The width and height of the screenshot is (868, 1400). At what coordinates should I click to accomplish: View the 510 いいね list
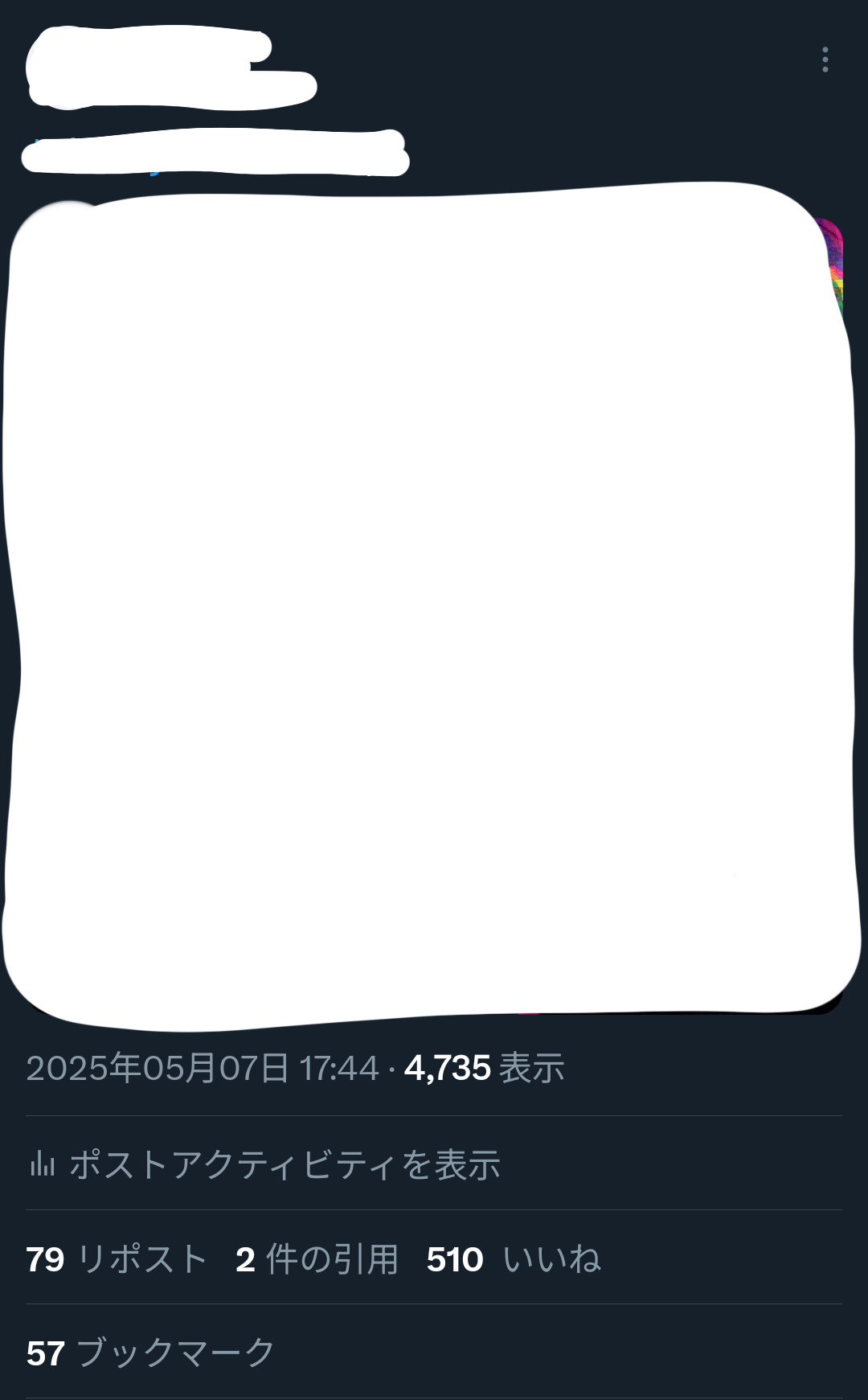514,1259
